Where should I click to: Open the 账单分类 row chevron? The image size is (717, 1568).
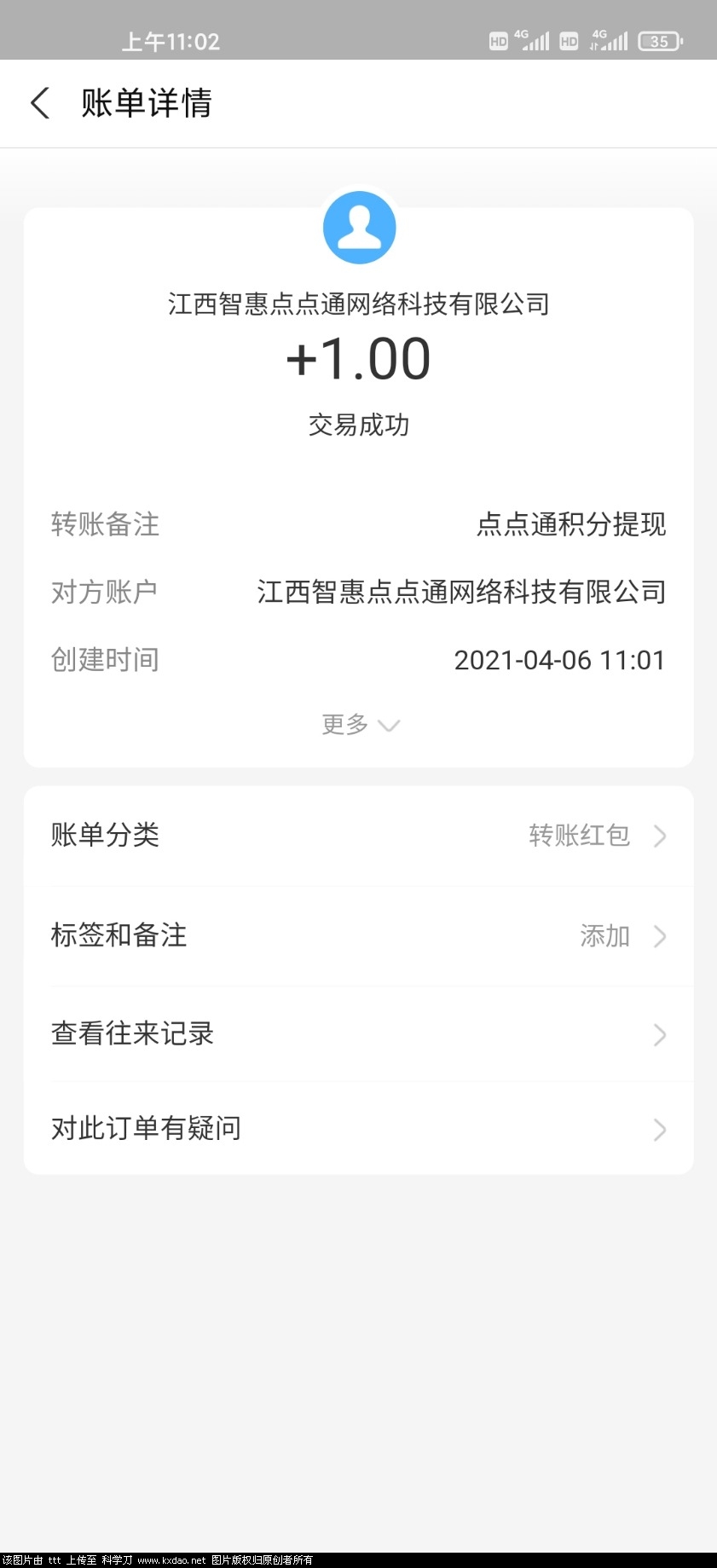coord(659,836)
